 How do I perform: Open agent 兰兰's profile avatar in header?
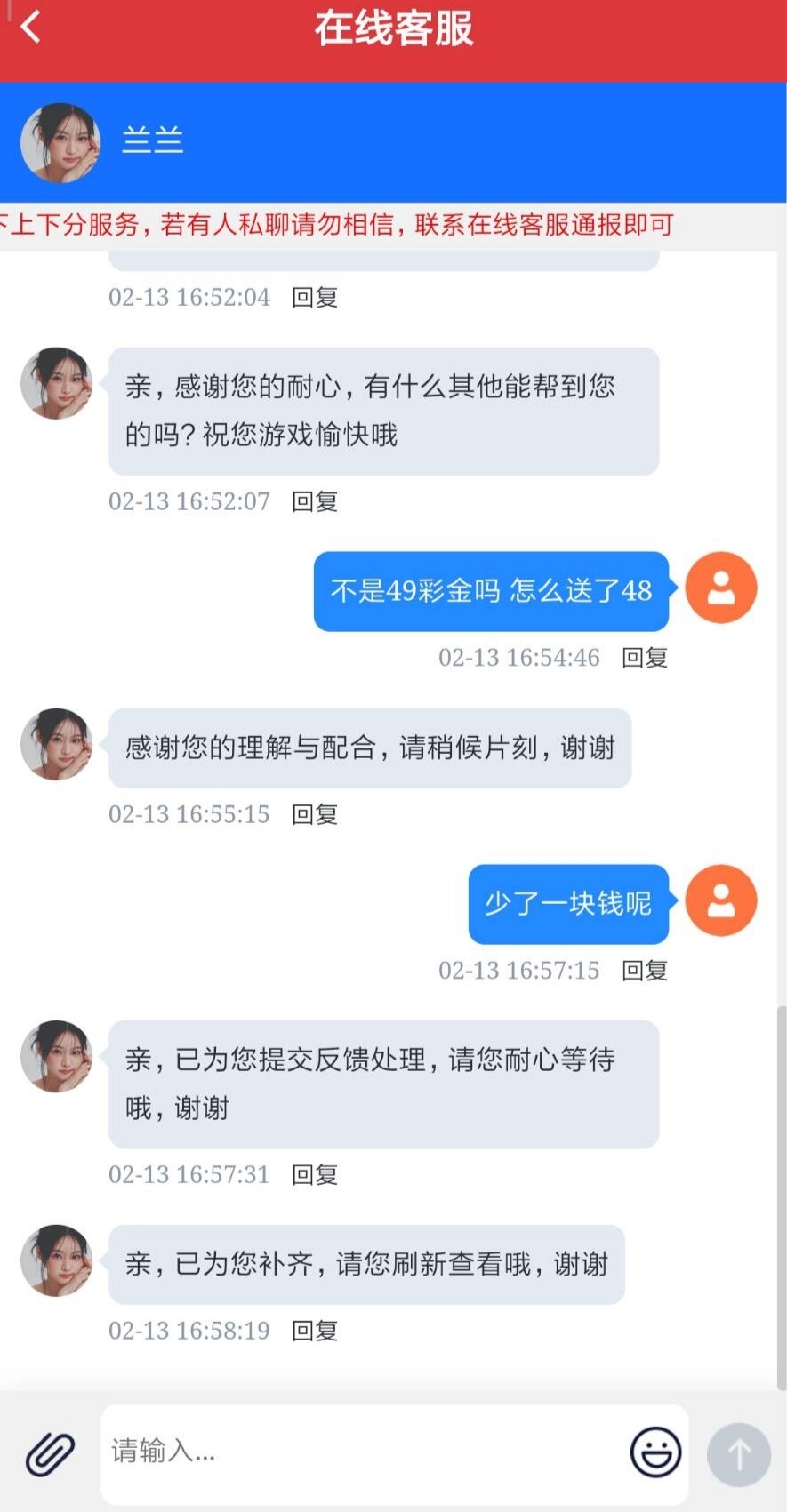(60, 142)
